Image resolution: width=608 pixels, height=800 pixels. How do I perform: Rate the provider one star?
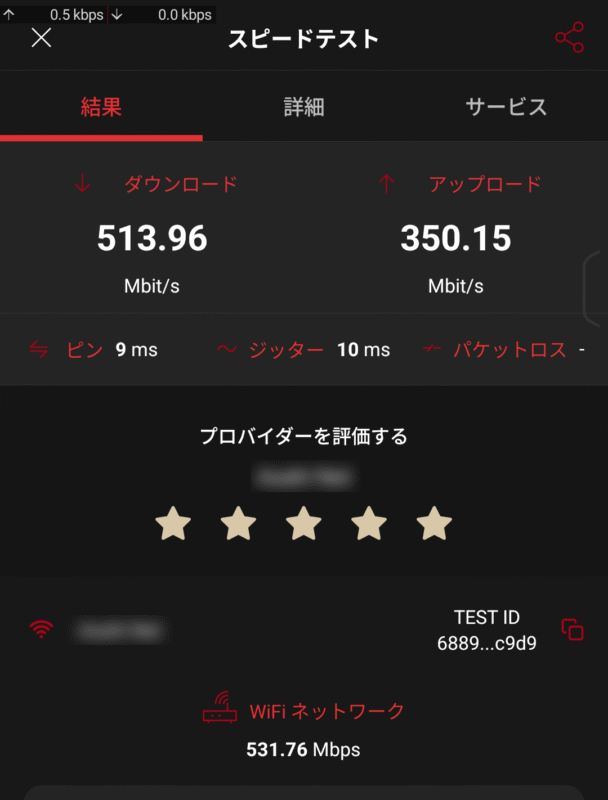pyautogui.click(x=174, y=522)
